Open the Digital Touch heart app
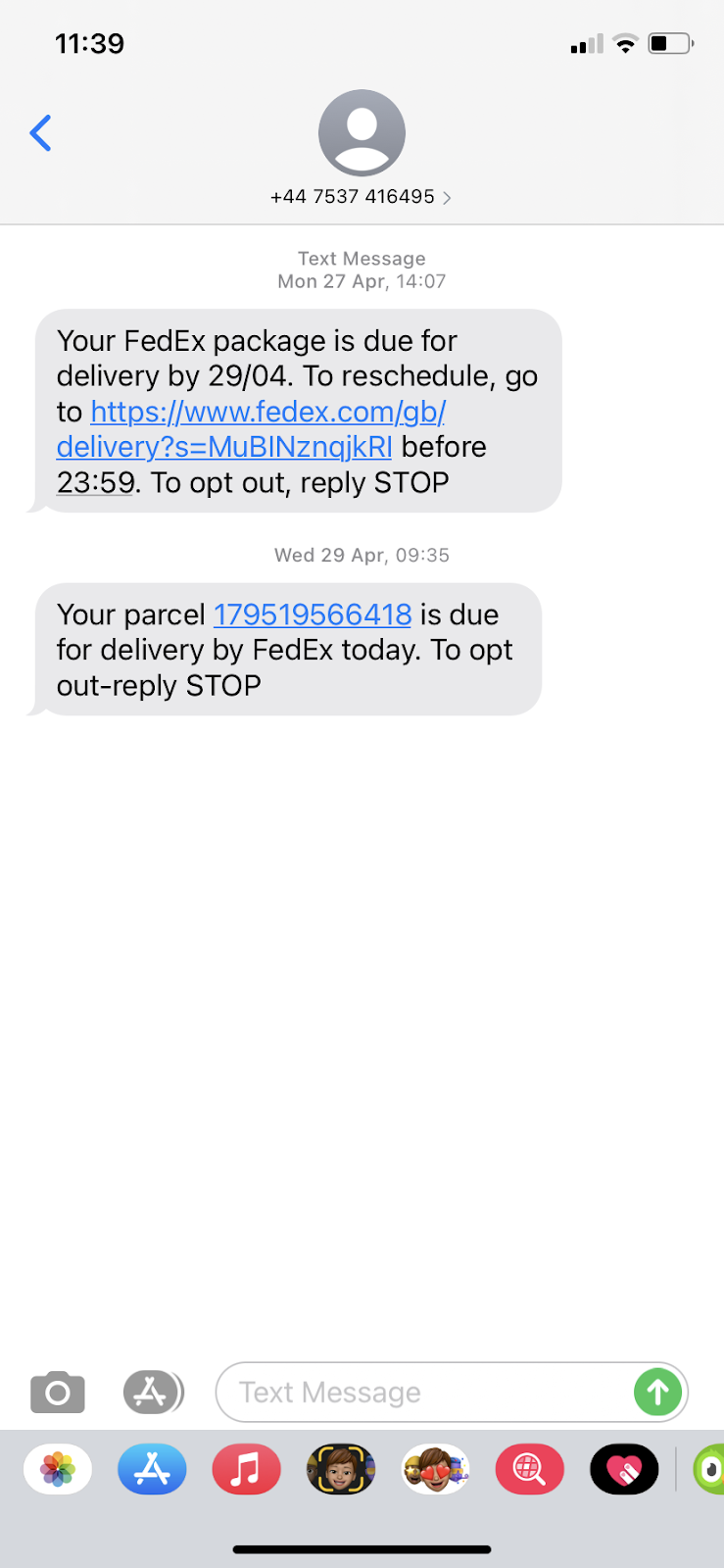Screen dimensions: 724x1568 [624, 1470]
